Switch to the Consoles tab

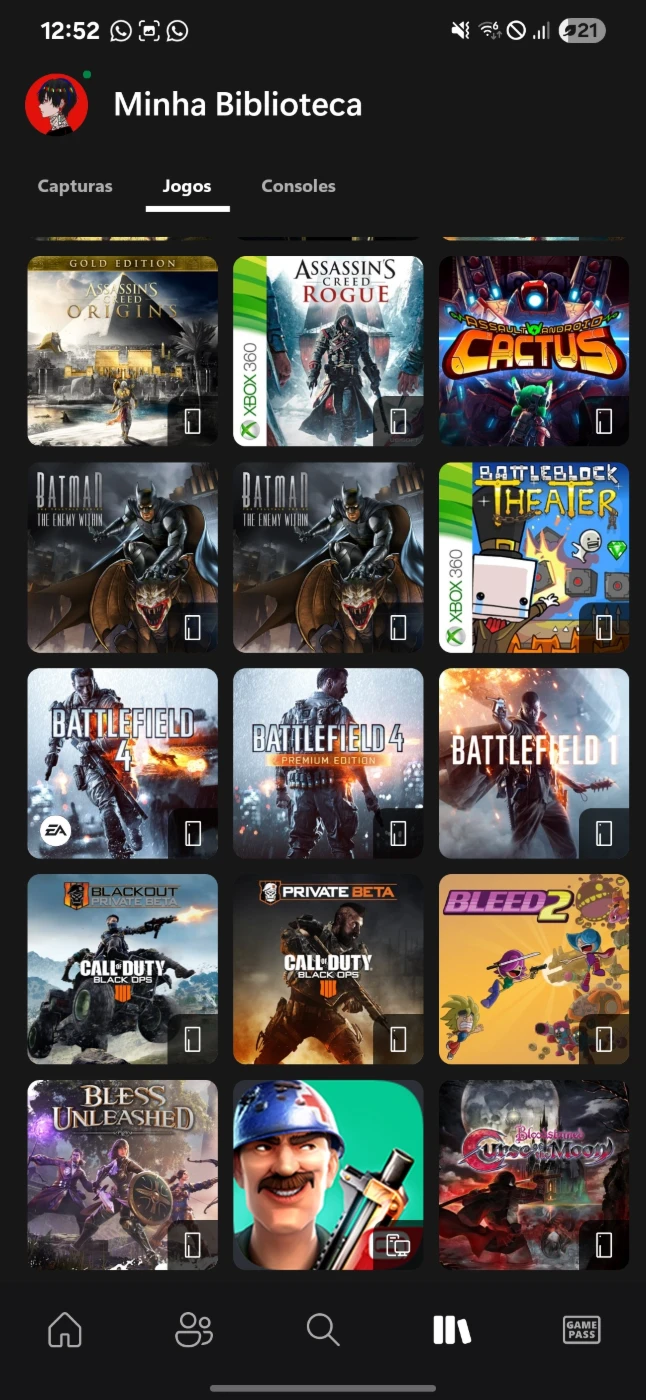click(x=298, y=186)
